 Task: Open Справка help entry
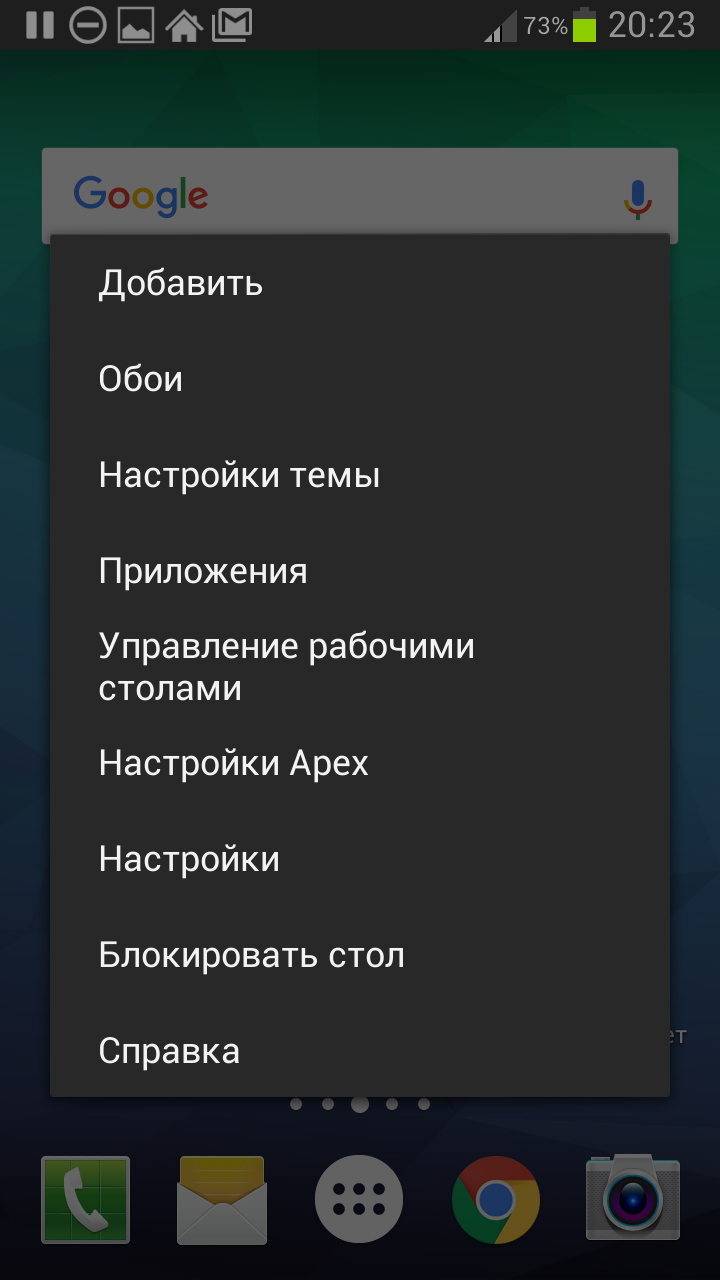[360, 1050]
